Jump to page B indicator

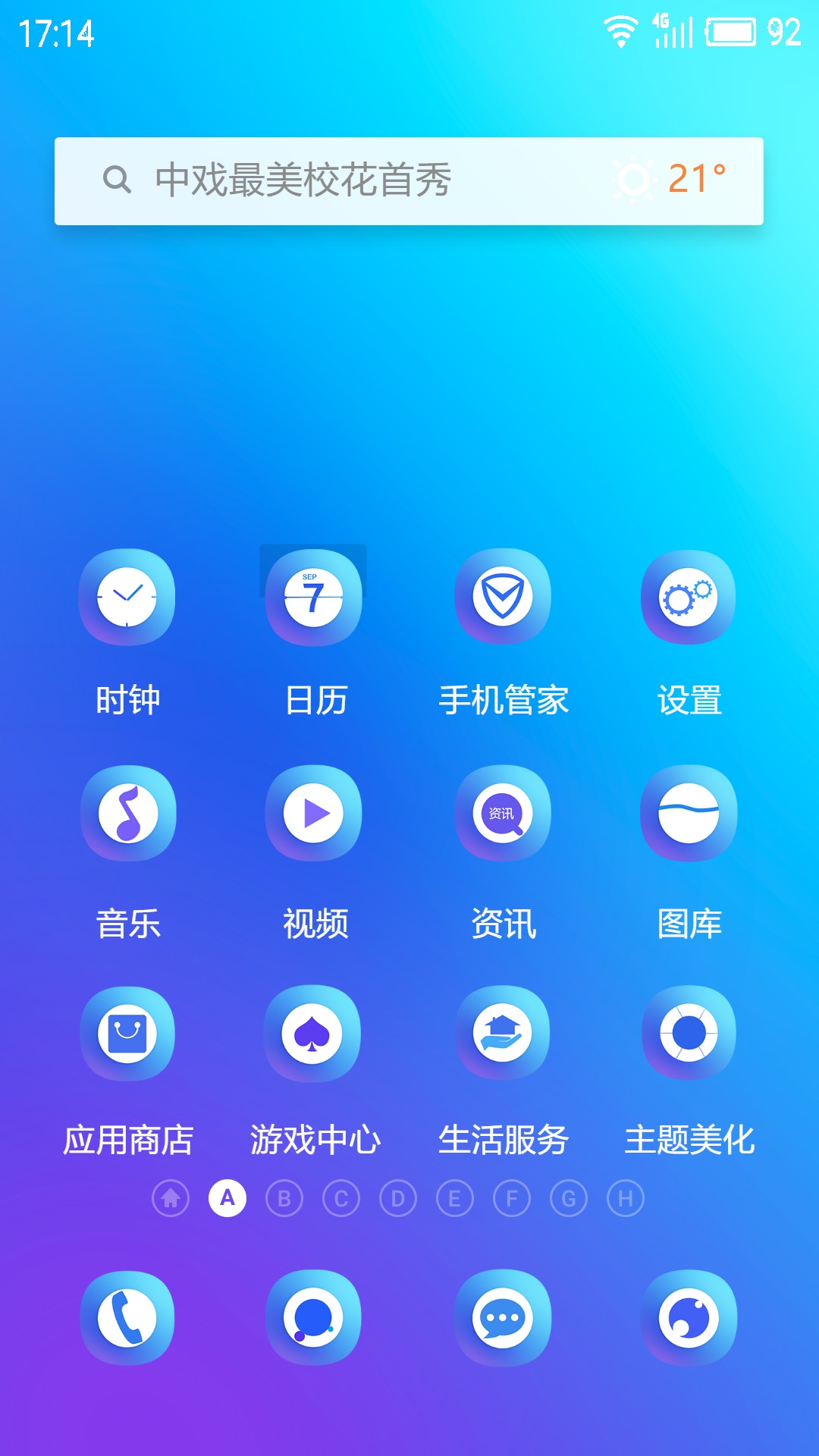(x=284, y=1198)
